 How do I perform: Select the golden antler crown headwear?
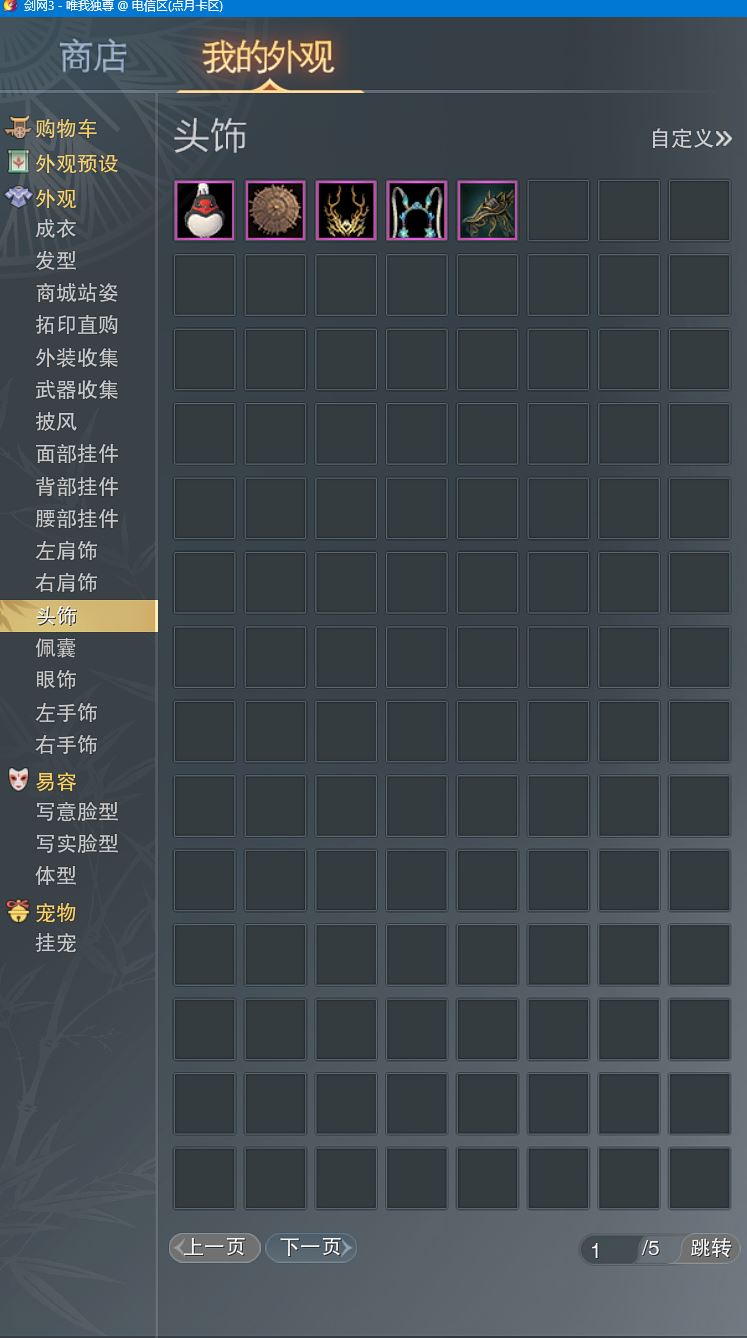point(346,211)
